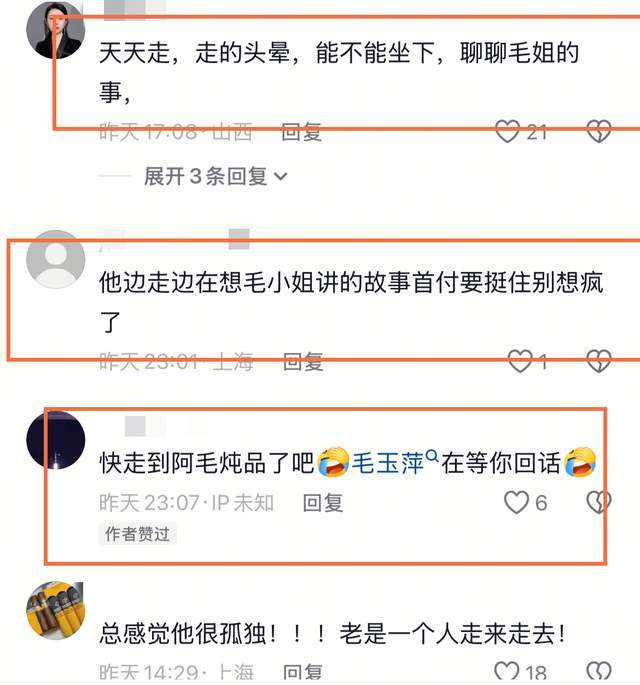Screen dimensions: 640x685
Task: Dislike the comment starting 快走到阿毛炖品了吧
Action: point(598,502)
